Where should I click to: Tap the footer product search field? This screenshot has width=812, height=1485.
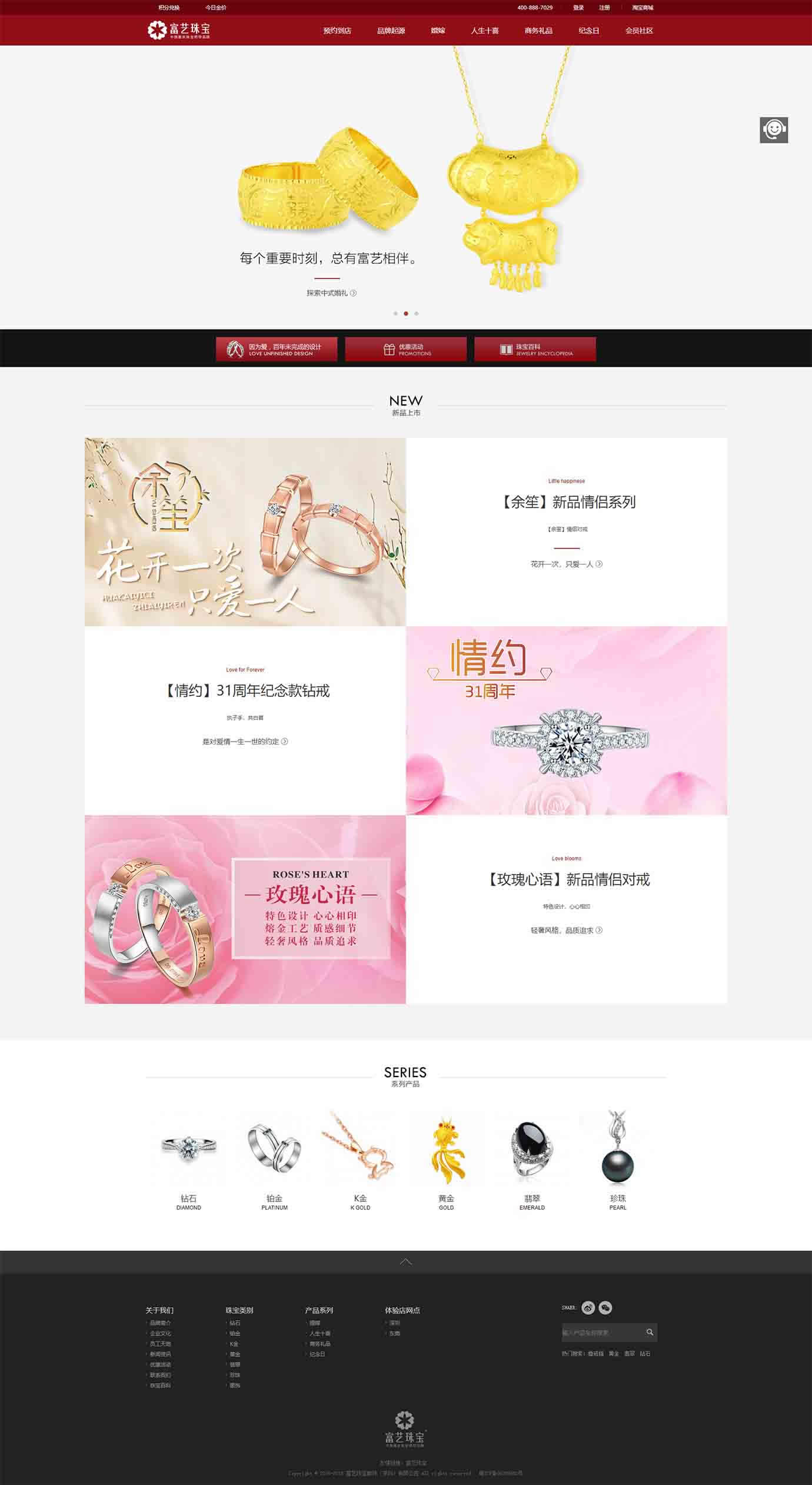click(x=601, y=1333)
